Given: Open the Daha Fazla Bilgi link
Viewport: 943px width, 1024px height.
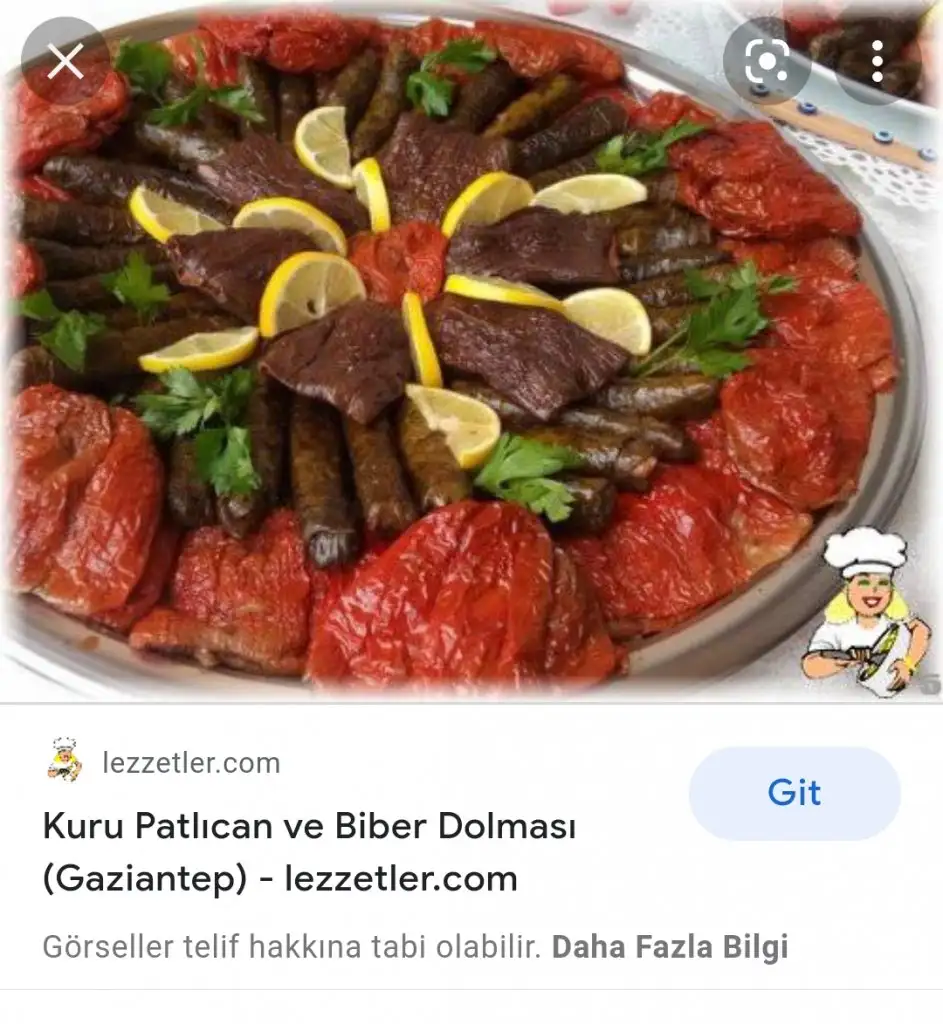Looking at the screenshot, I should pyautogui.click(x=670, y=947).
